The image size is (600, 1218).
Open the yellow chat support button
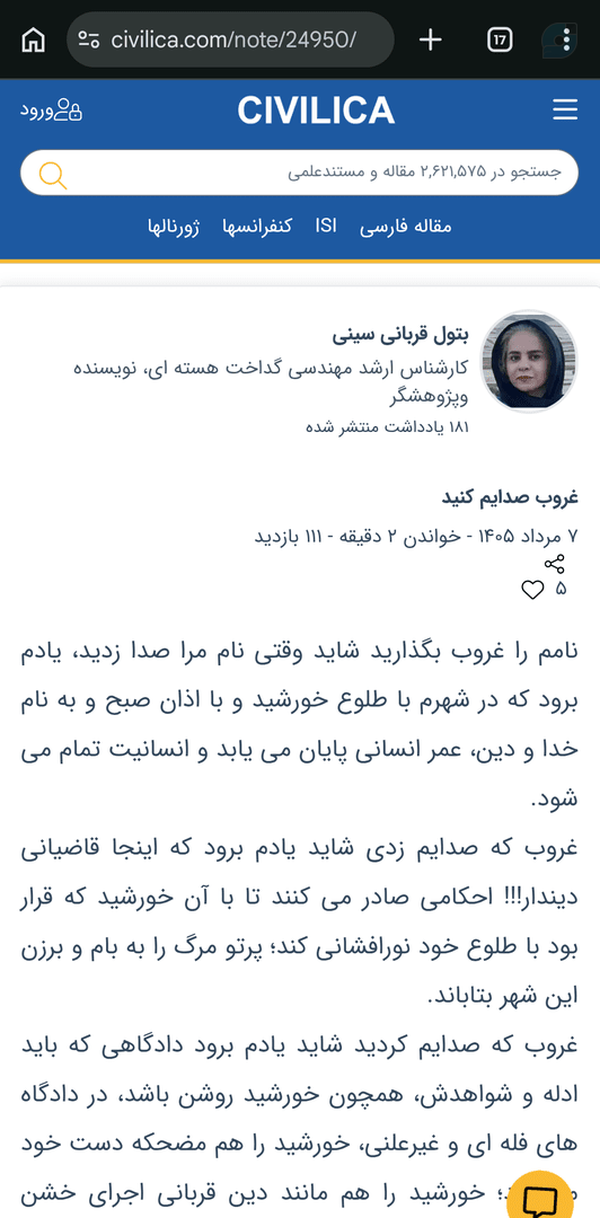(541, 1195)
